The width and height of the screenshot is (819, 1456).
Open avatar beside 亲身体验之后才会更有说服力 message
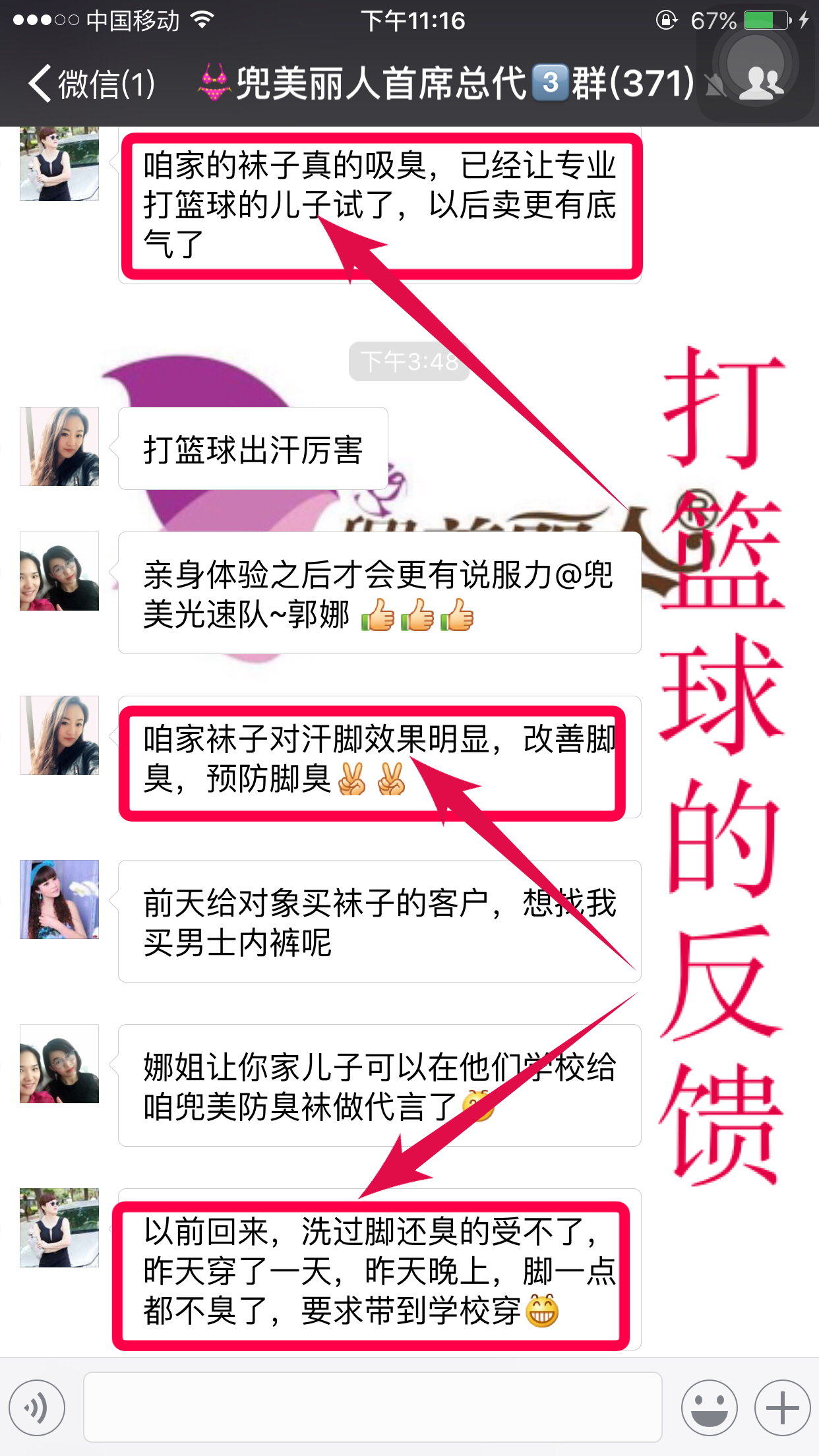(x=59, y=571)
